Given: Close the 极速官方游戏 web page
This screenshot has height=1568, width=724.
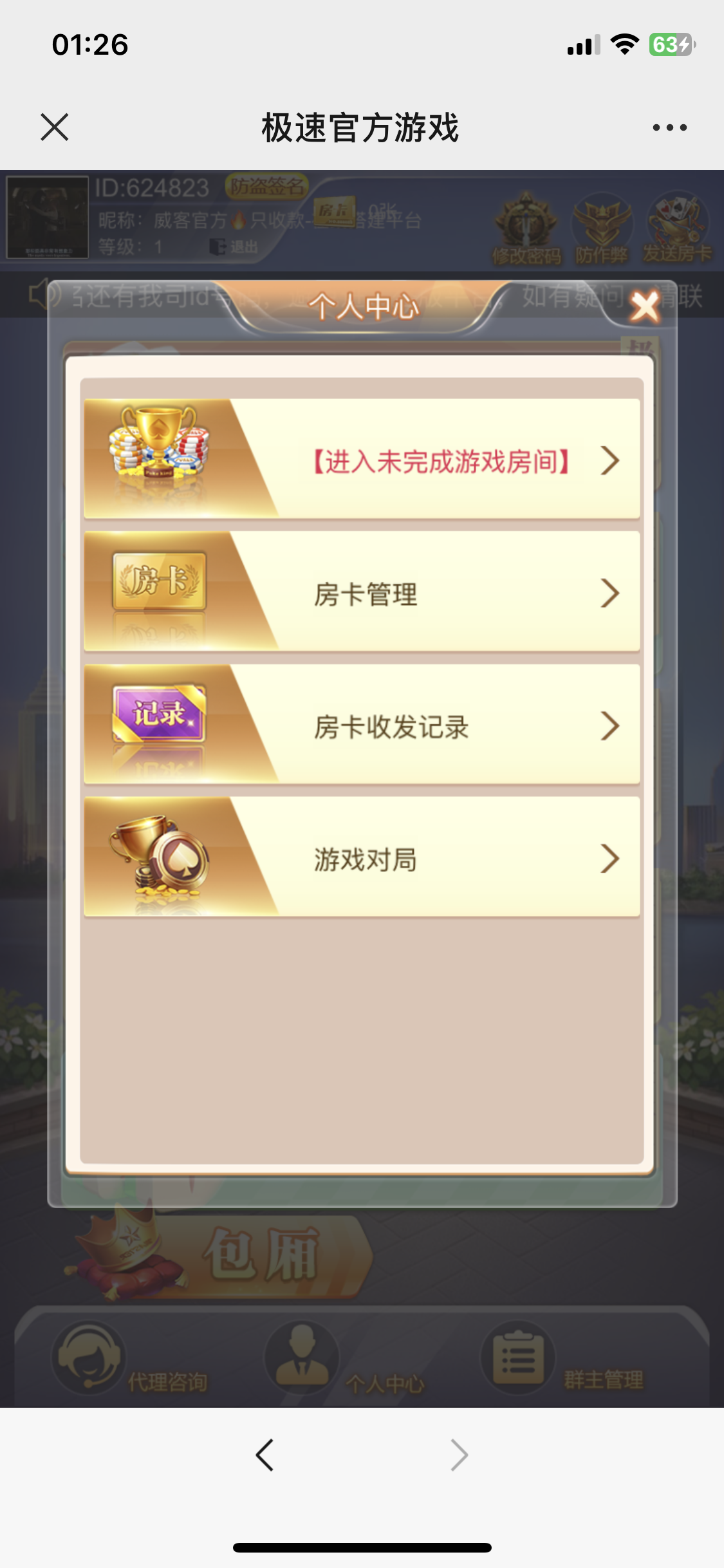Looking at the screenshot, I should (55, 127).
